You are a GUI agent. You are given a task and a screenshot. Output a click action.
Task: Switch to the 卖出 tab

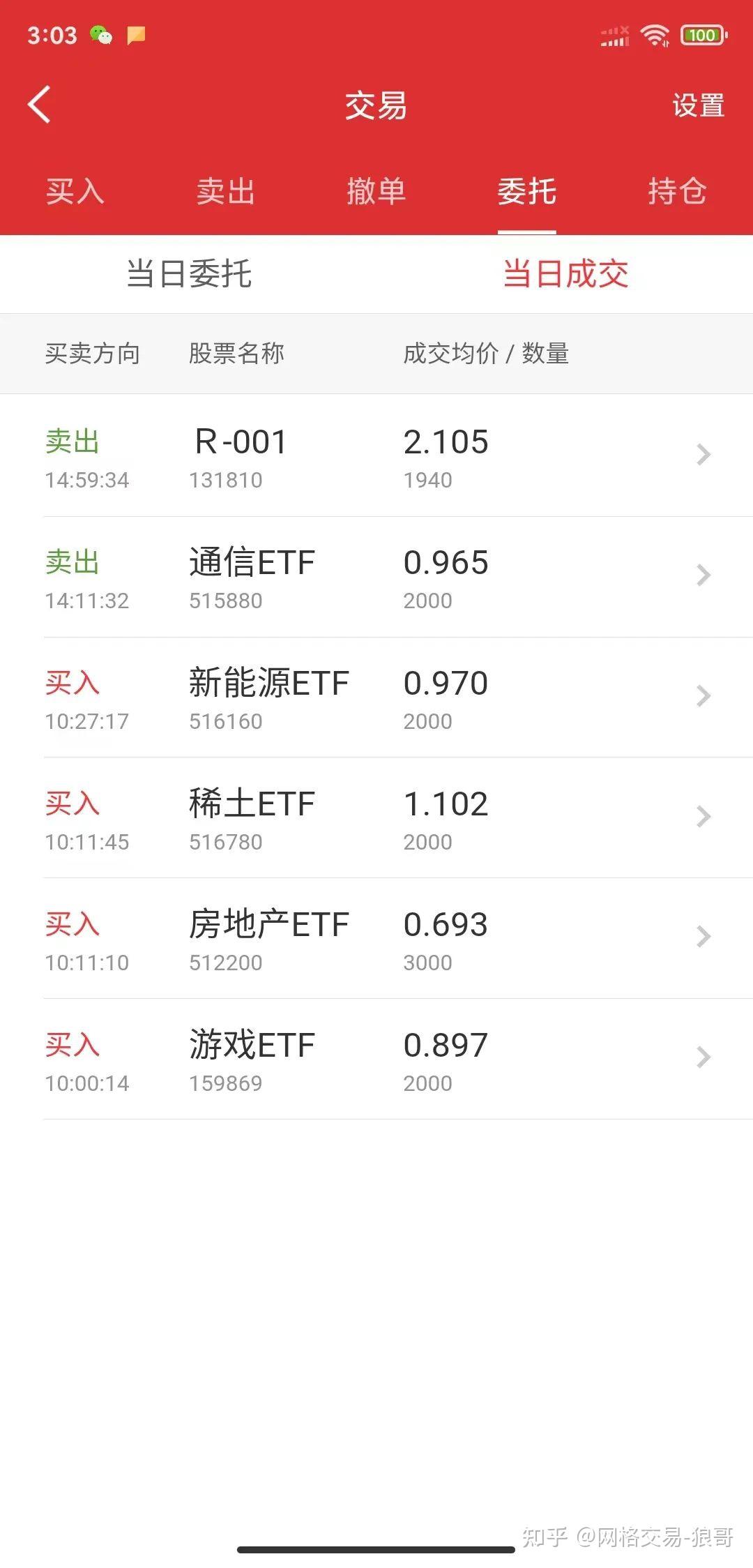coord(225,191)
